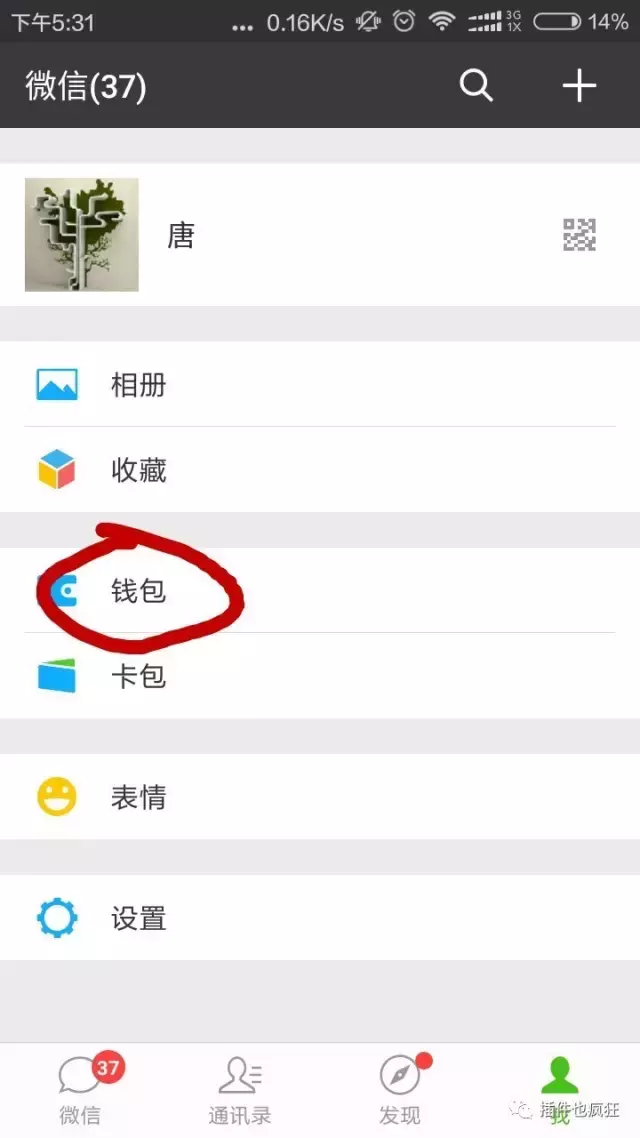
Task: Open 相册 album row
Action: [320, 385]
